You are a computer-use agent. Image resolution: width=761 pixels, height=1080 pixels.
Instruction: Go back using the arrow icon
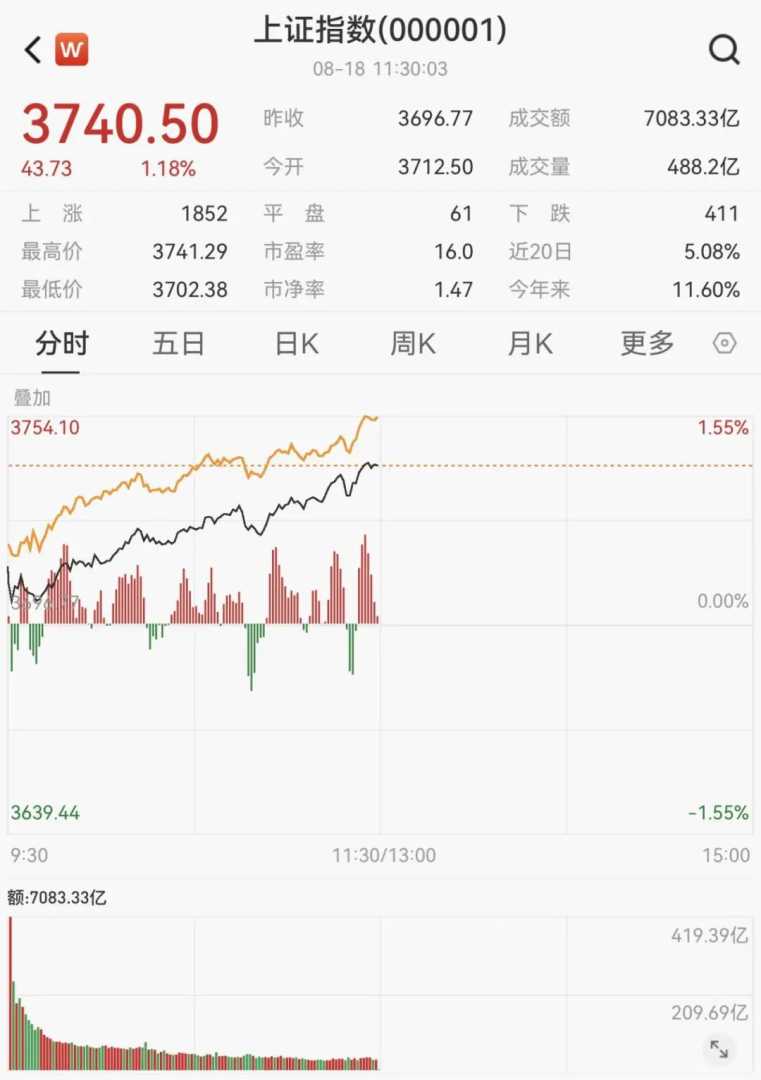(33, 49)
